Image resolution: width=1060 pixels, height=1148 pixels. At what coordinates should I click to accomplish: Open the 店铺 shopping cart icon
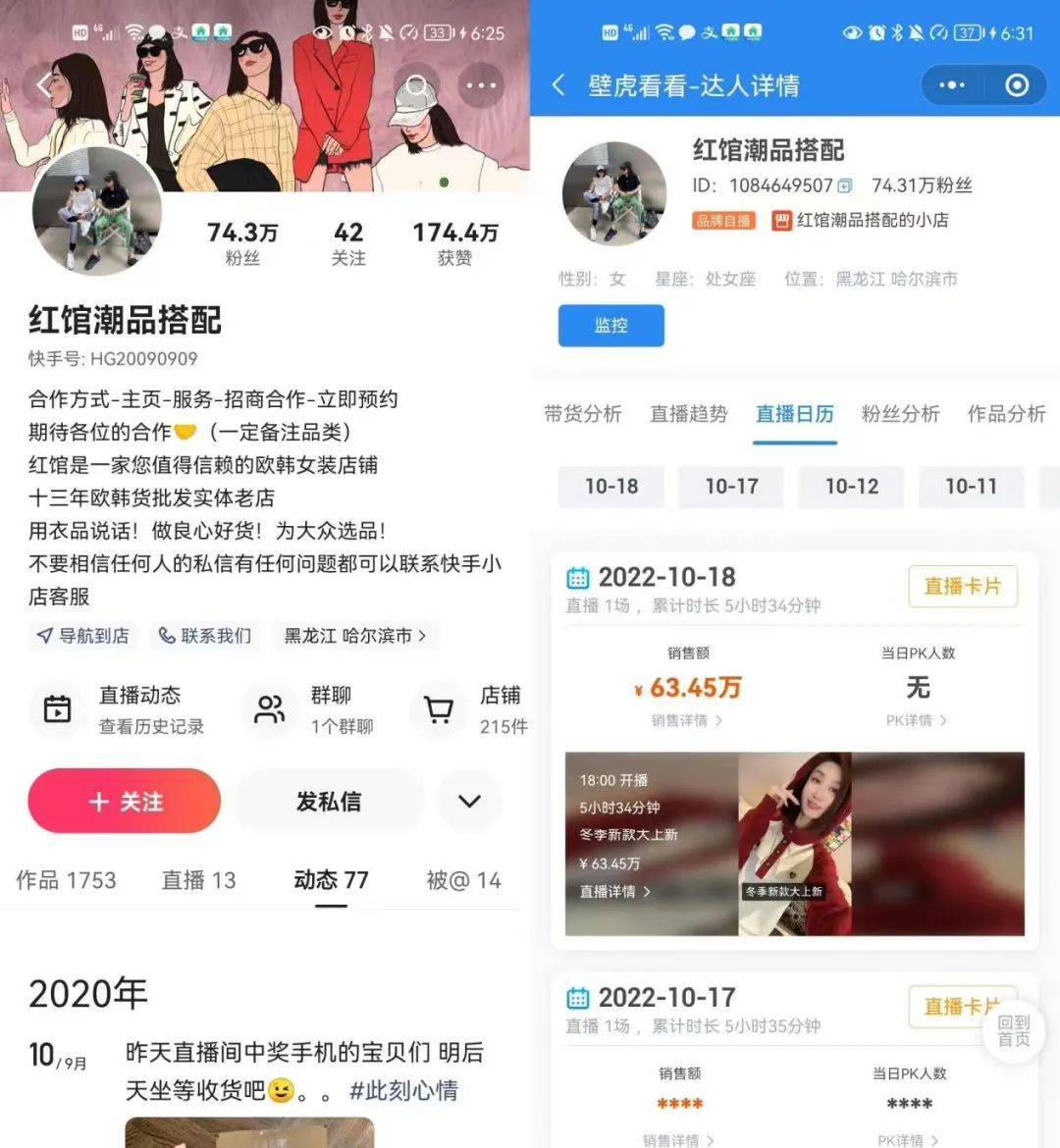pyautogui.click(x=439, y=708)
